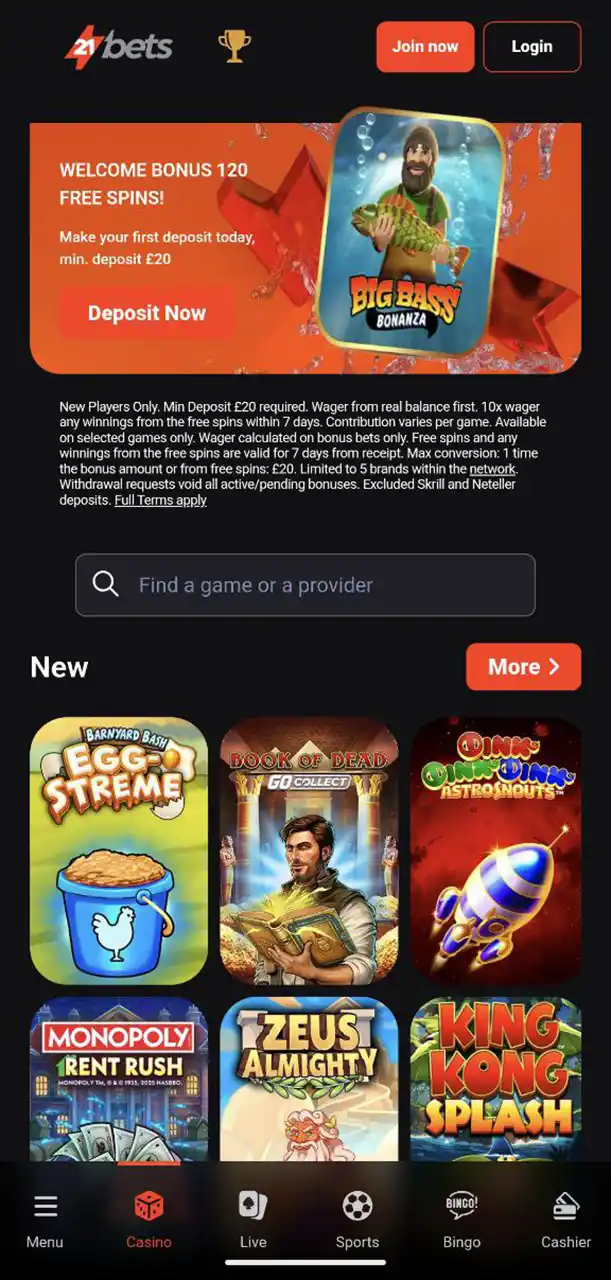Open the Menu drawer
611x1280 pixels.
45,1220
